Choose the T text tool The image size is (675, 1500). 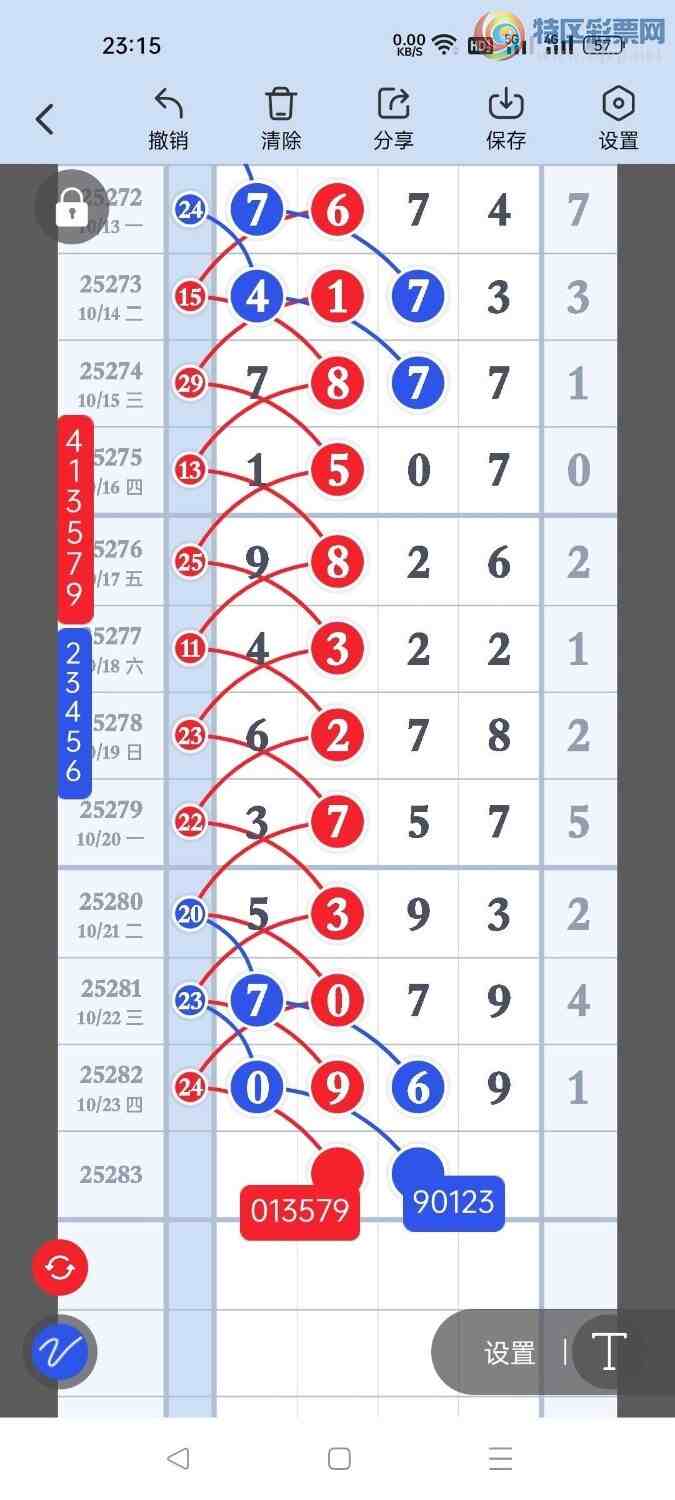[x=608, y=1353]
